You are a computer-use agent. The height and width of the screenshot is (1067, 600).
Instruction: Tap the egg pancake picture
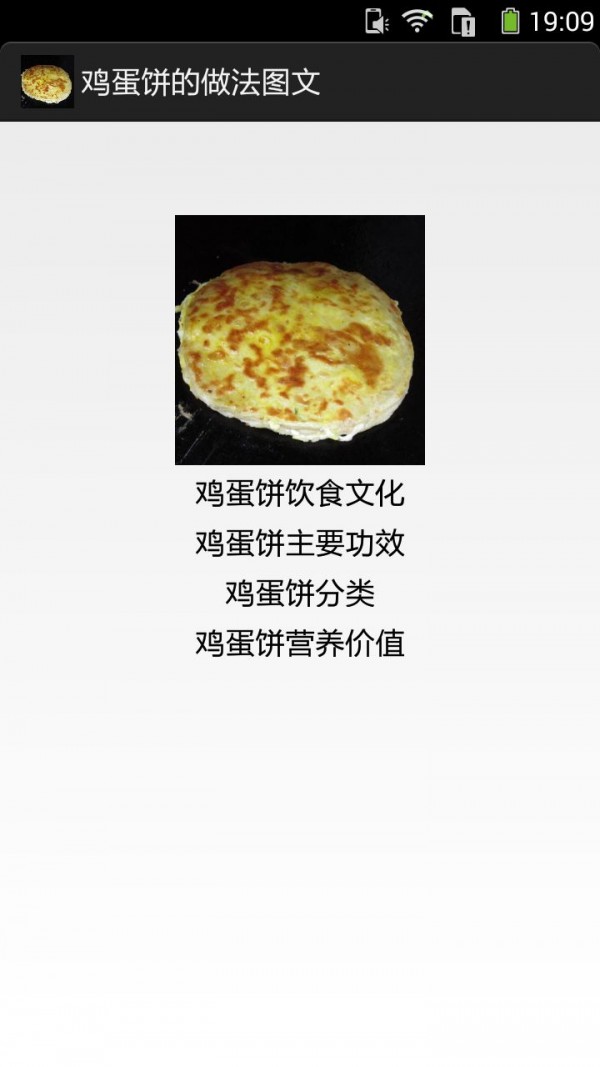pyautogui.click(x=299, y=340)
